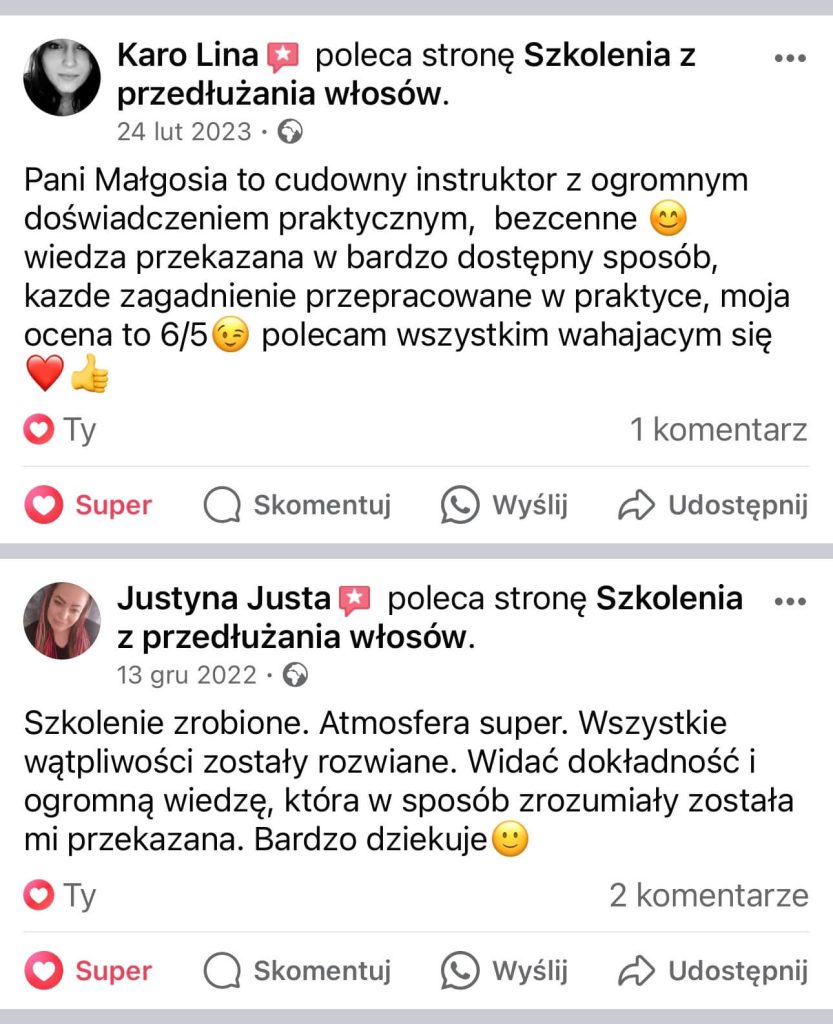Tap Skomentuj under Karo Lina's review
The image size is (833, 1024).
[x=297, y=506]
